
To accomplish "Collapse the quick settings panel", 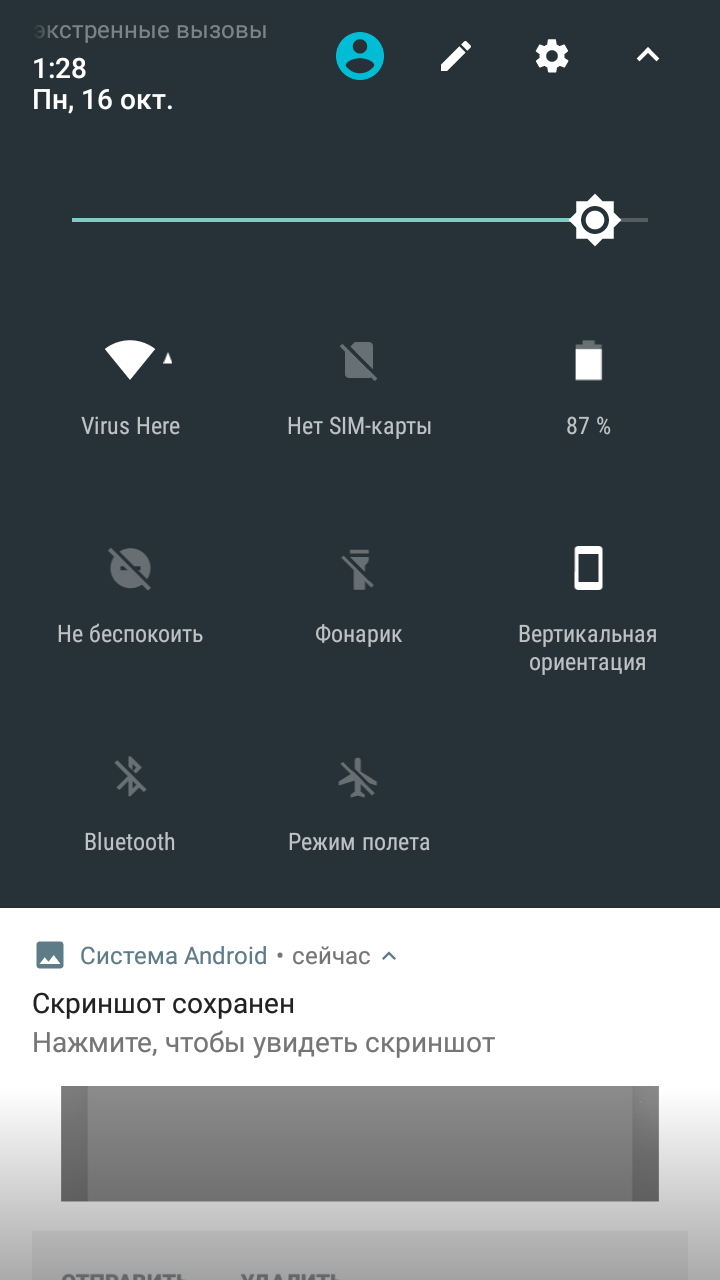I will pyautogui.click(x=648, y=56).
